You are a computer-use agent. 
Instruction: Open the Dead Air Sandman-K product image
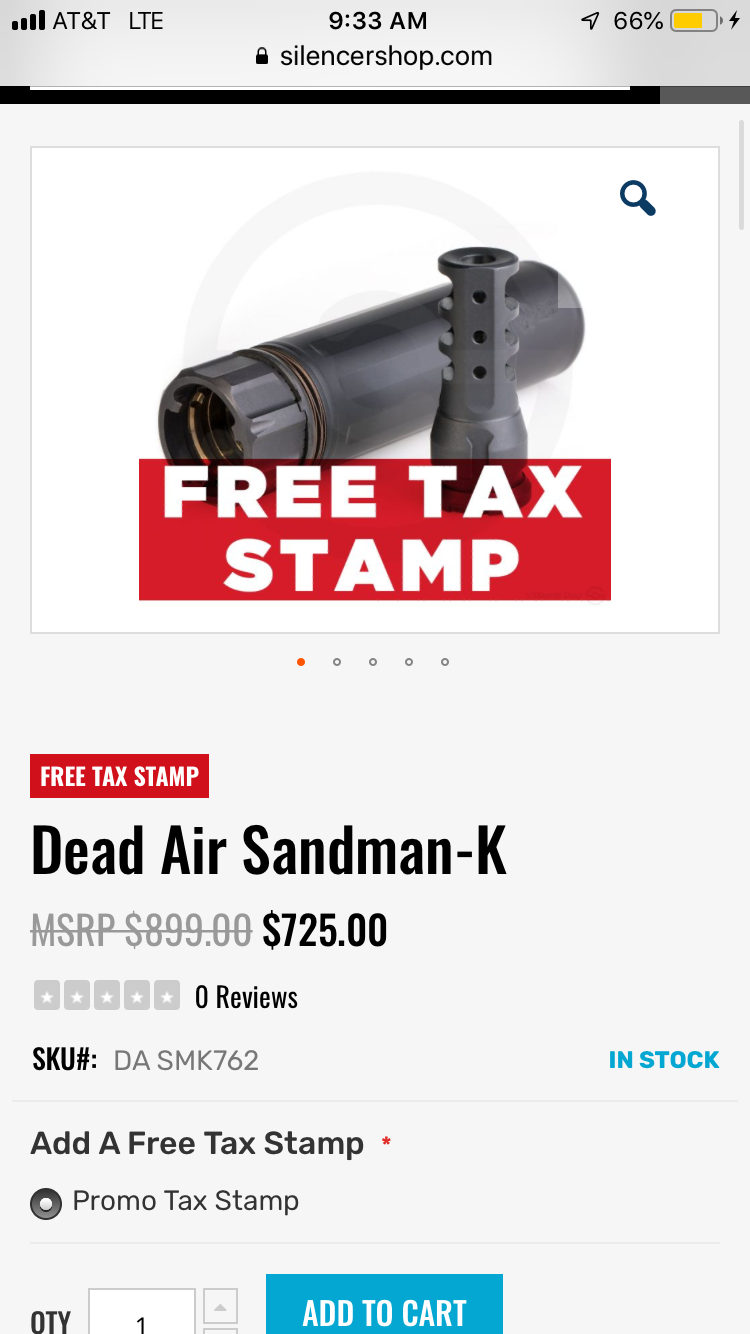point(375,390)
